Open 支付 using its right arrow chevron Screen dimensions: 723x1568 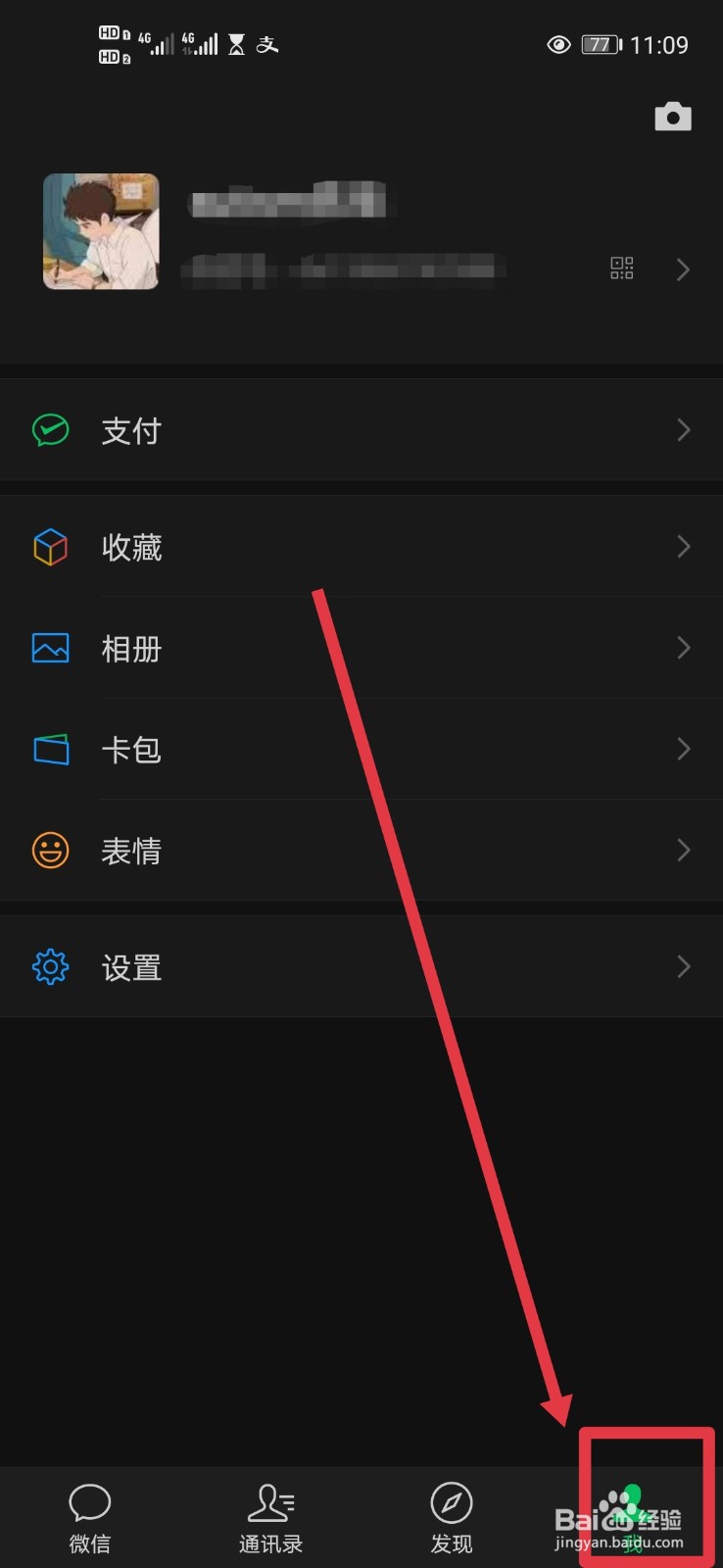[684, 429]
